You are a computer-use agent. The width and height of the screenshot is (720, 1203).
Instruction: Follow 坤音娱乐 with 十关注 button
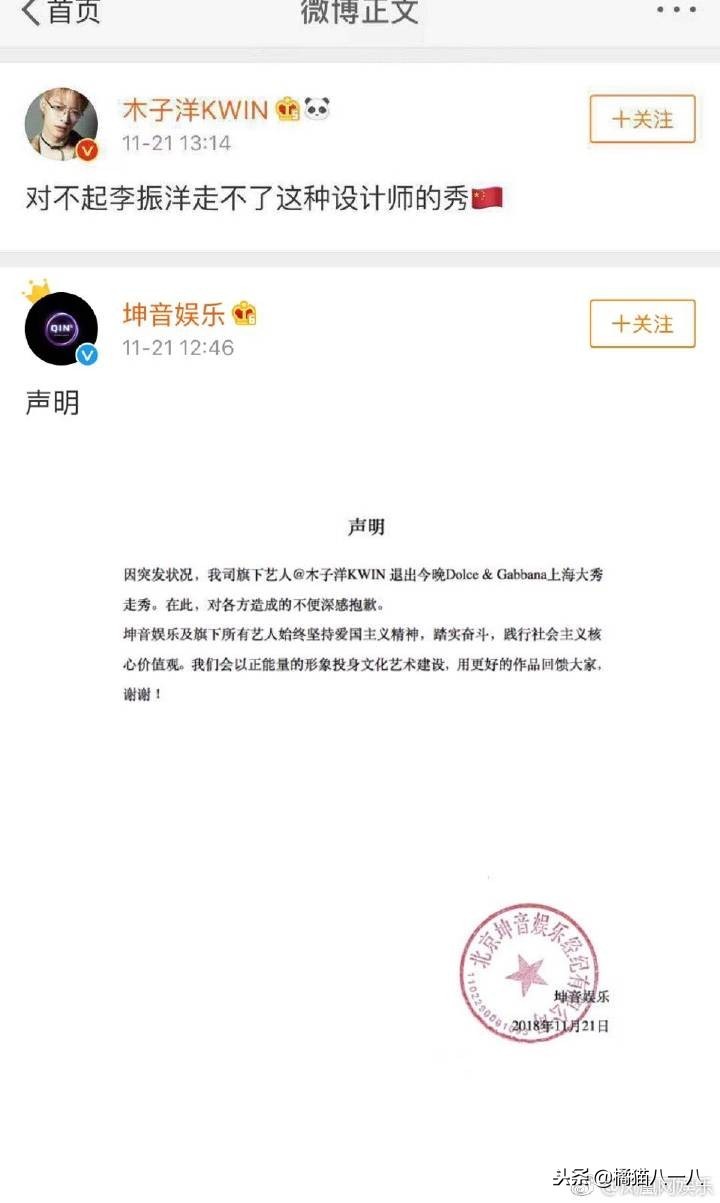641,324
